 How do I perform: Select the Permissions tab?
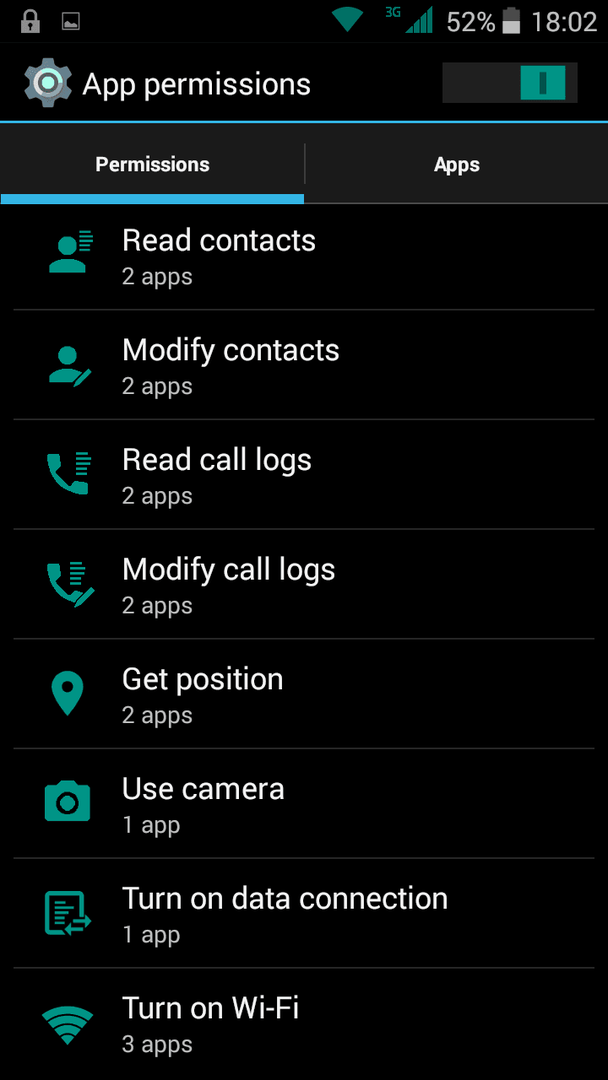click(x=152, y=165)
